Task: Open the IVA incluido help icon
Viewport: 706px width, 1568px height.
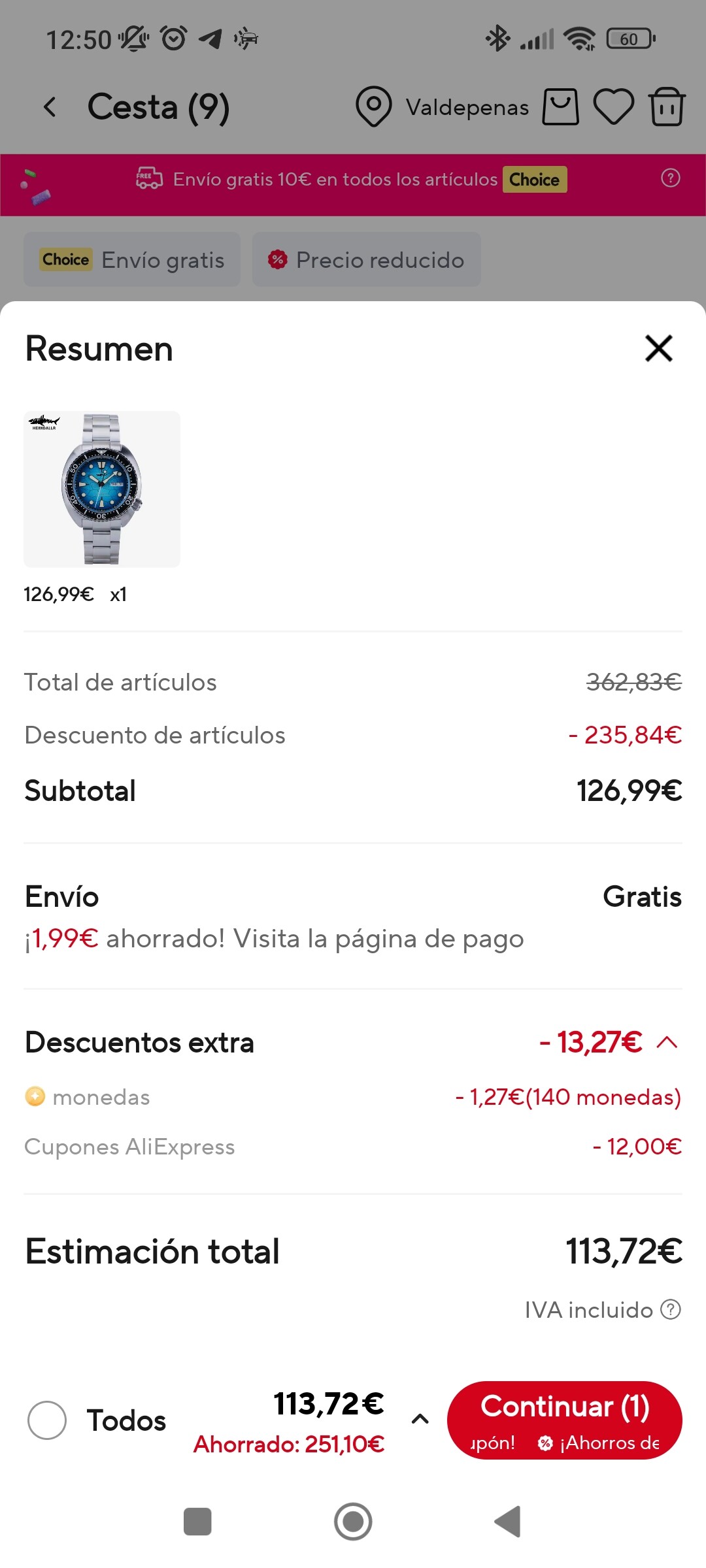Action: [x=671, y=1309]
